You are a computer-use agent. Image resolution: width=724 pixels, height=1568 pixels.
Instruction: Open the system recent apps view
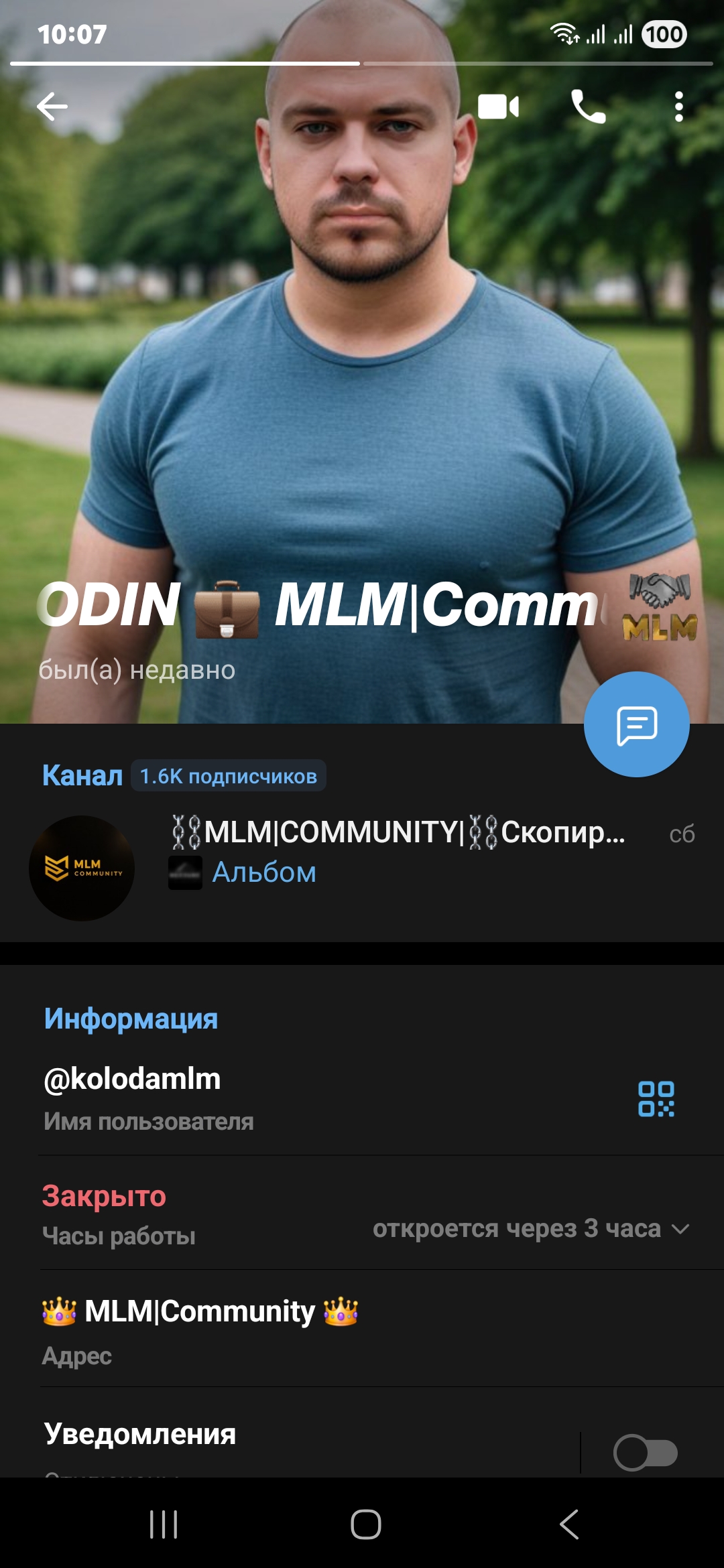[163, 1524]
